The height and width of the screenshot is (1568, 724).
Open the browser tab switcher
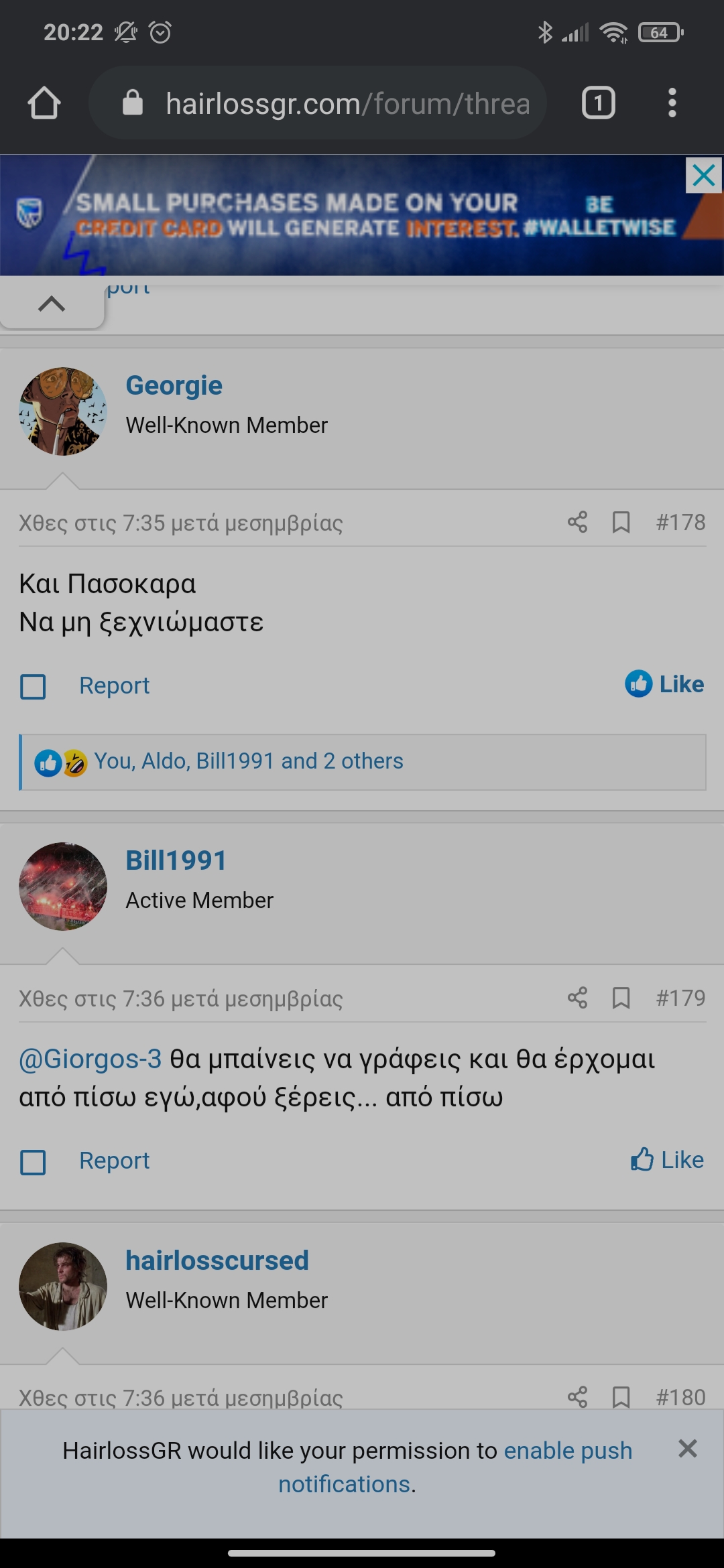tap(598, 103)
